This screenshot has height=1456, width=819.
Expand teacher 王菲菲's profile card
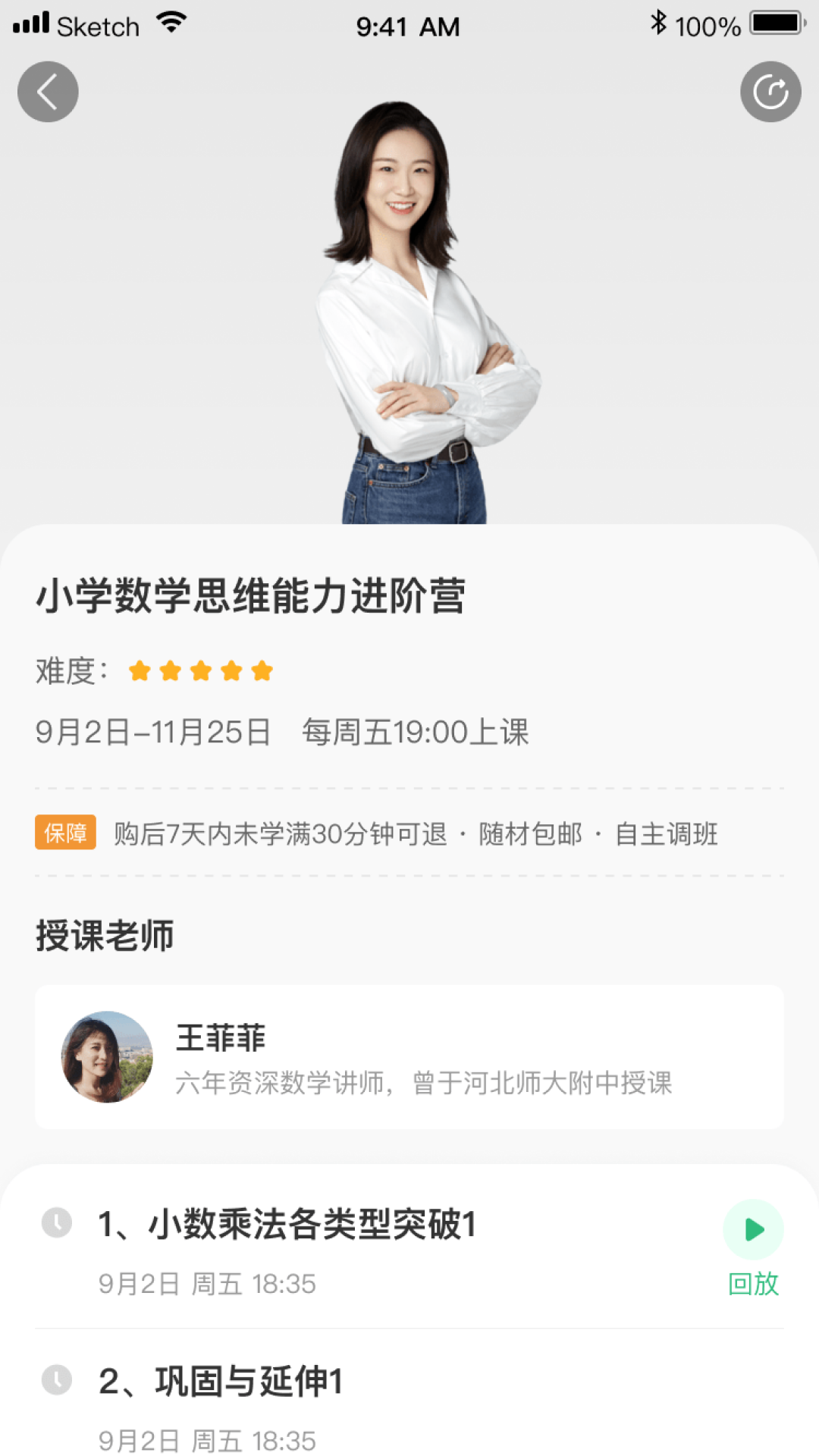(409, 1056)
